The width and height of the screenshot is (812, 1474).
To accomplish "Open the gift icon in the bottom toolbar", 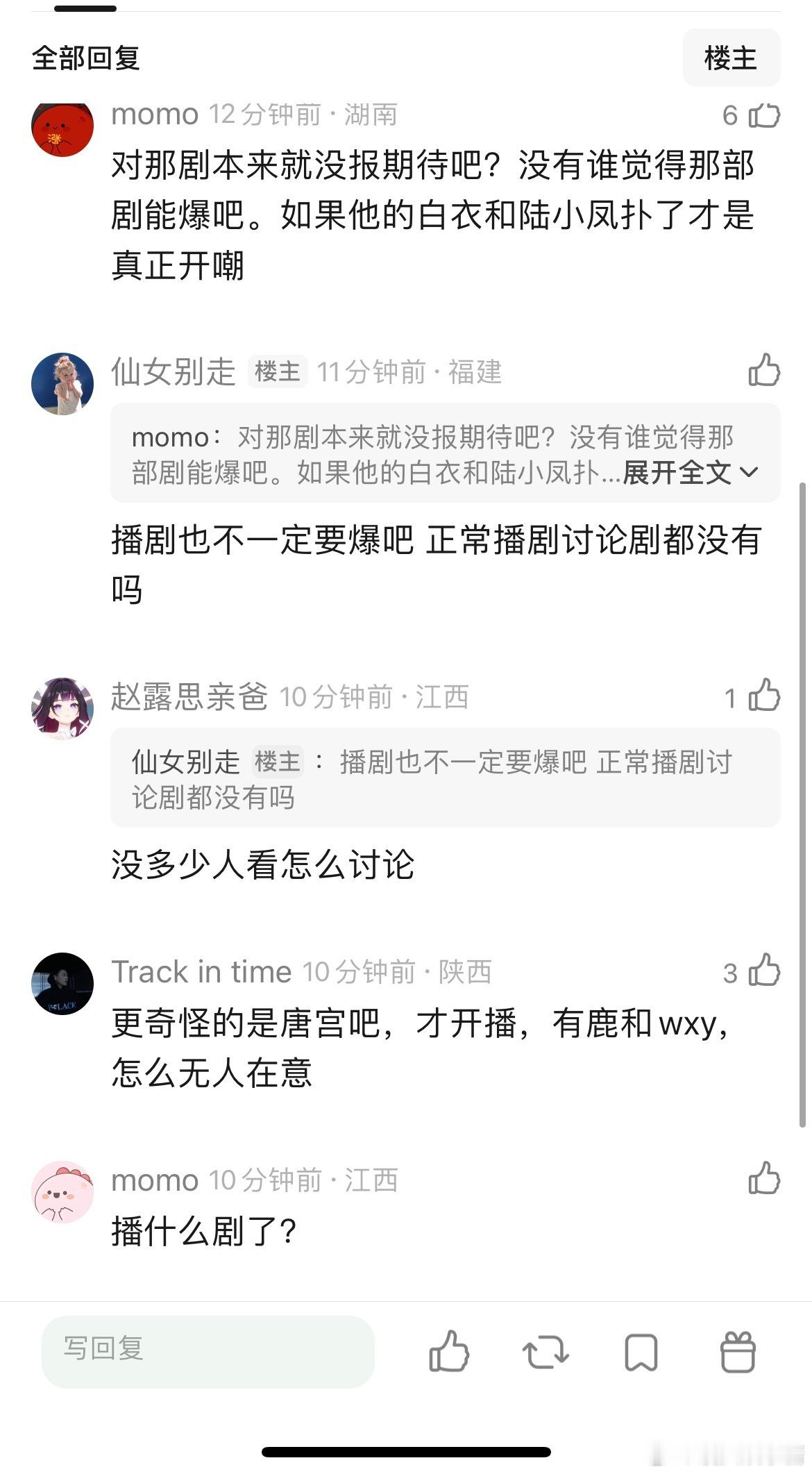I will pos(739,1352).
